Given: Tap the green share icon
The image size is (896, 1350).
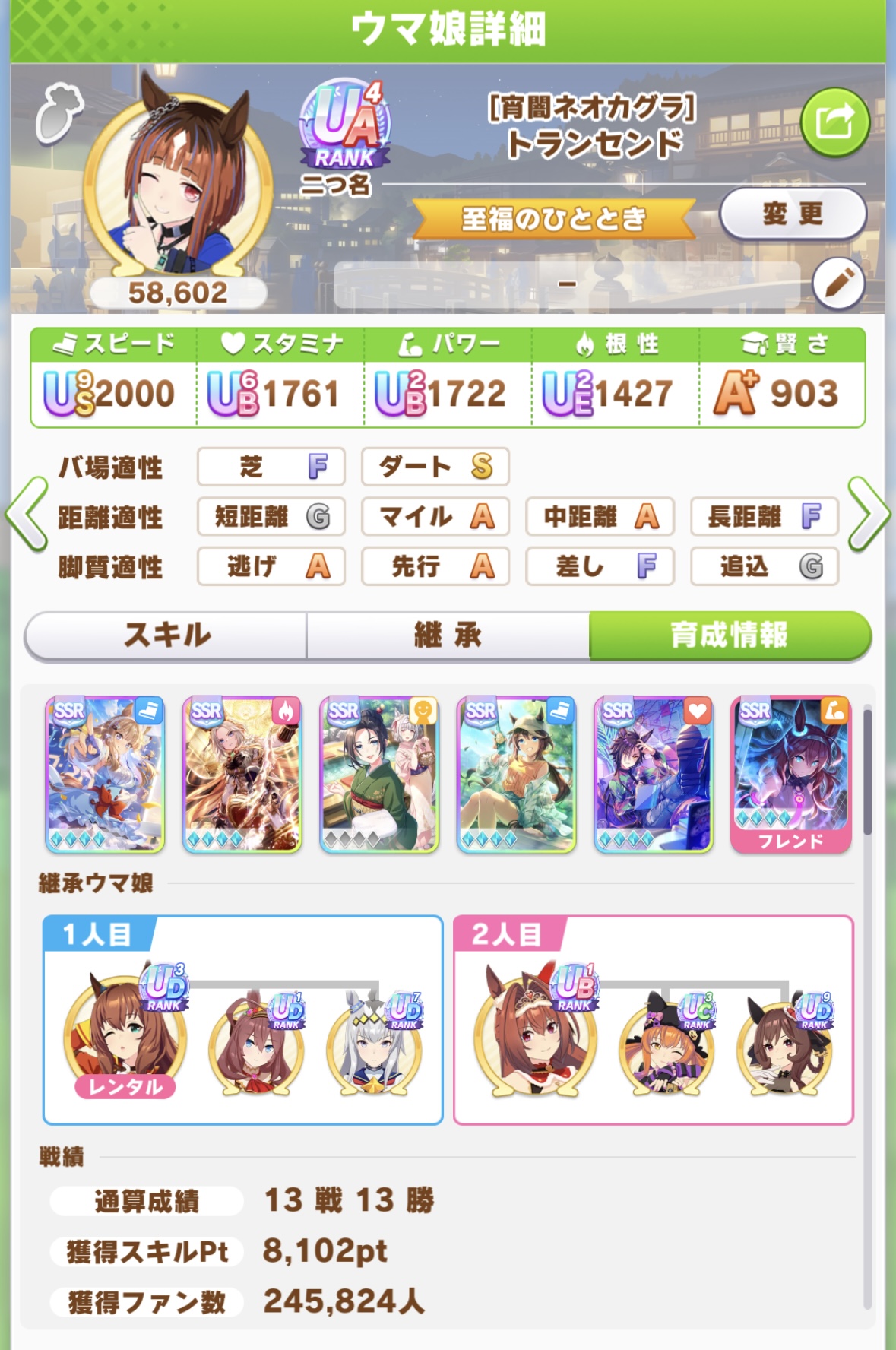Looking at the screenshot, I should 834,122.
